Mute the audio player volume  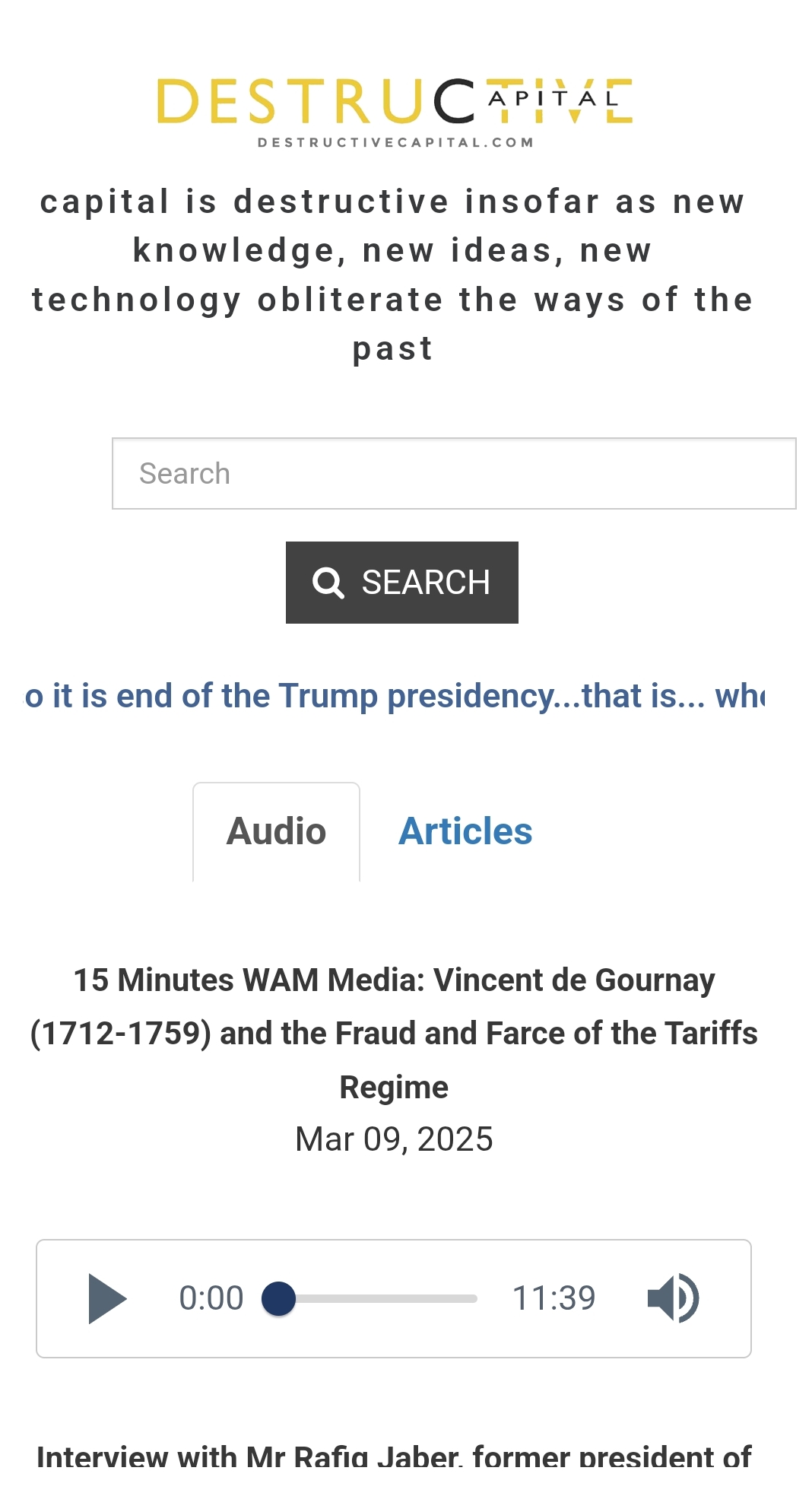pos(672,1298)
